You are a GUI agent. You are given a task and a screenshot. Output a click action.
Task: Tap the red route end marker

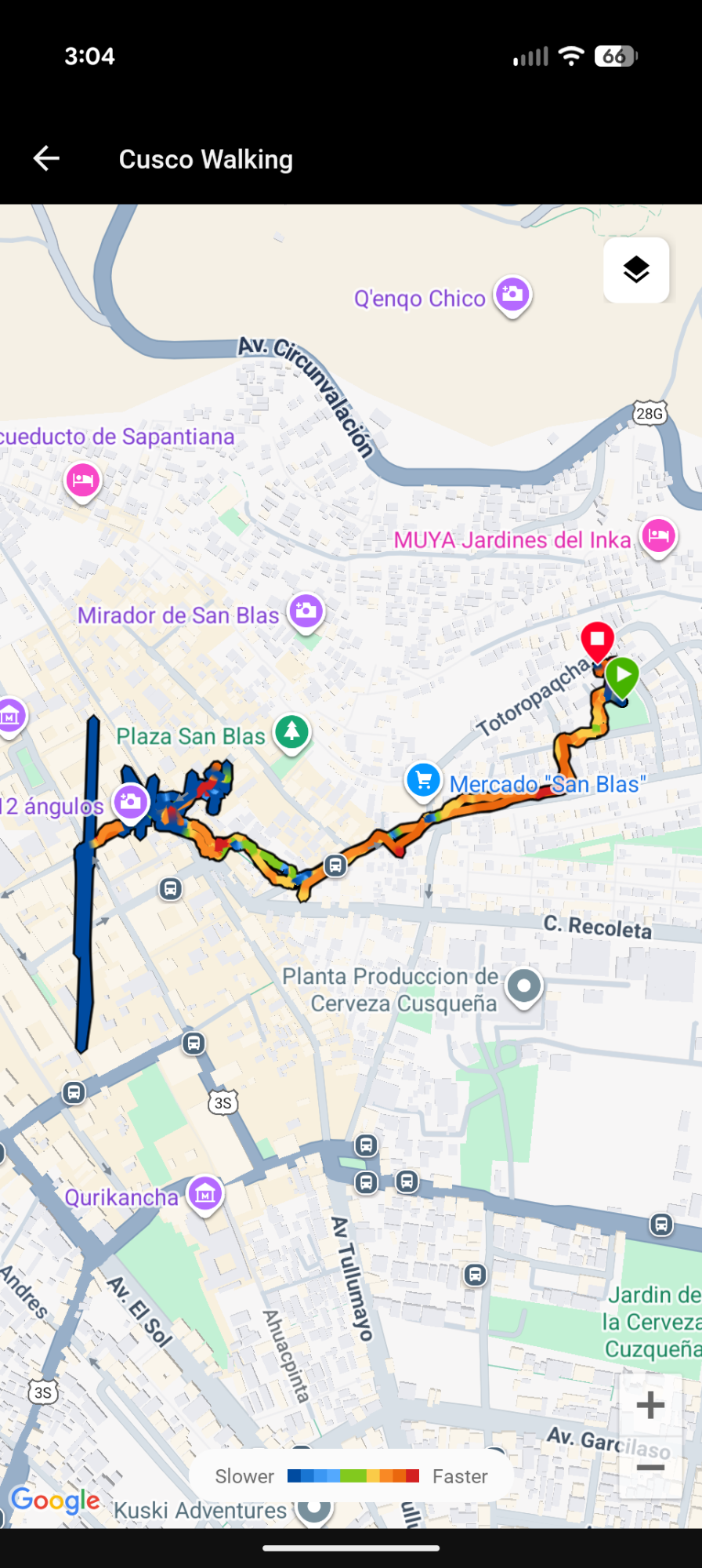[597, 640]
